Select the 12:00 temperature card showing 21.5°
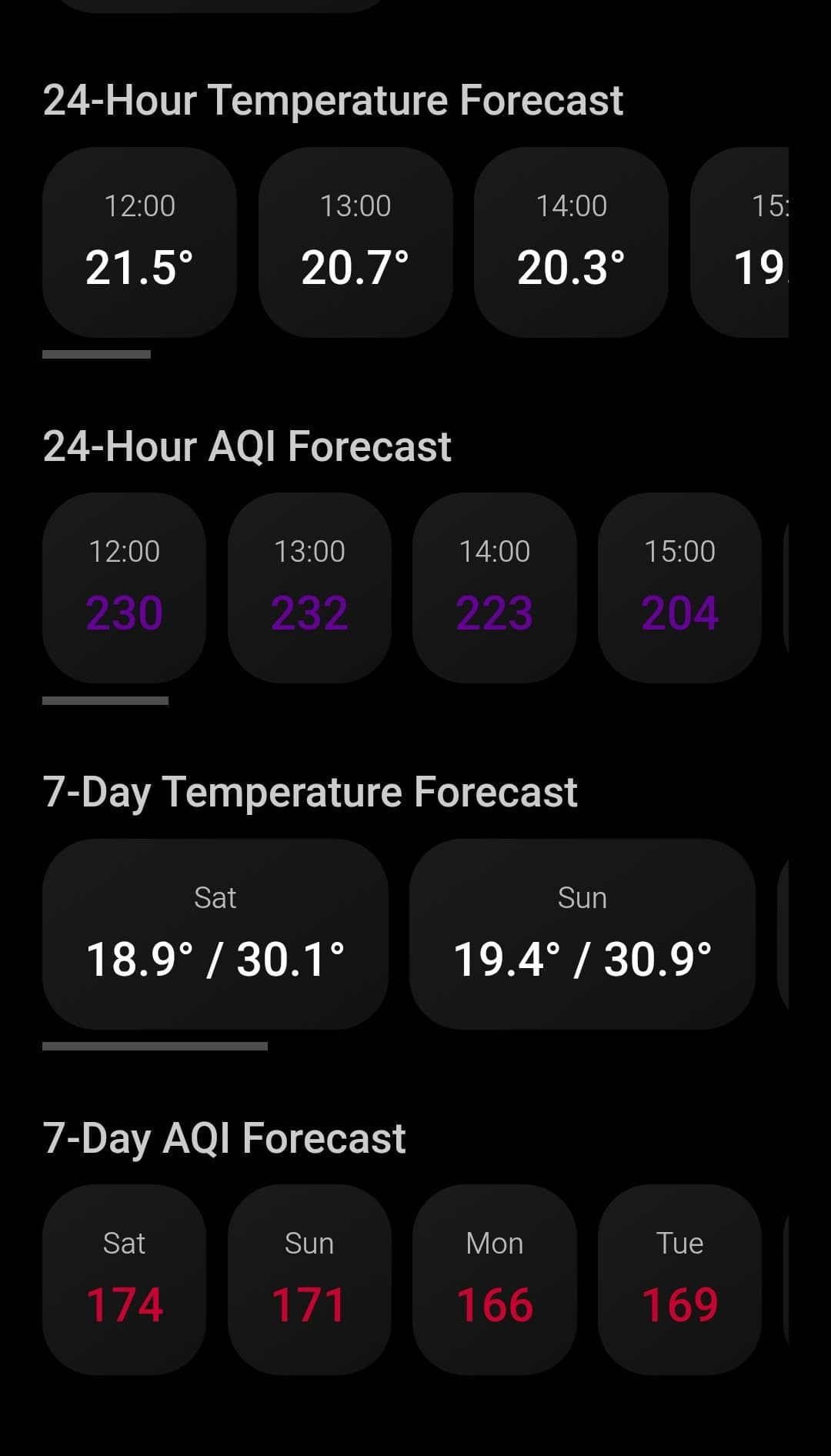 tap(139, 242)
